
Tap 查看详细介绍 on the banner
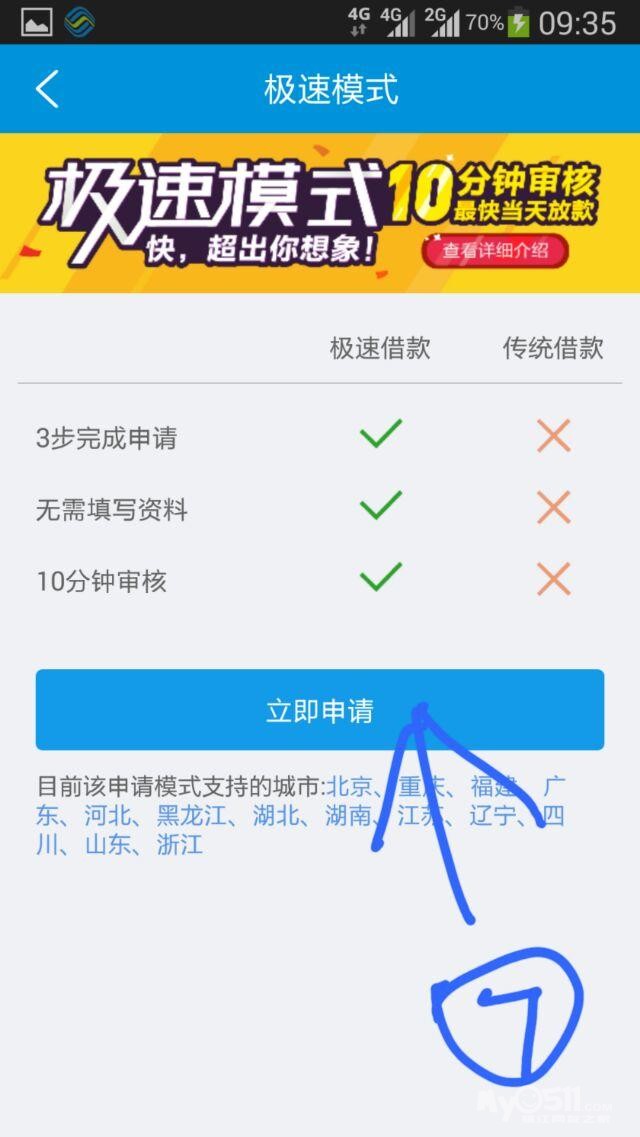tap(495, 251)
